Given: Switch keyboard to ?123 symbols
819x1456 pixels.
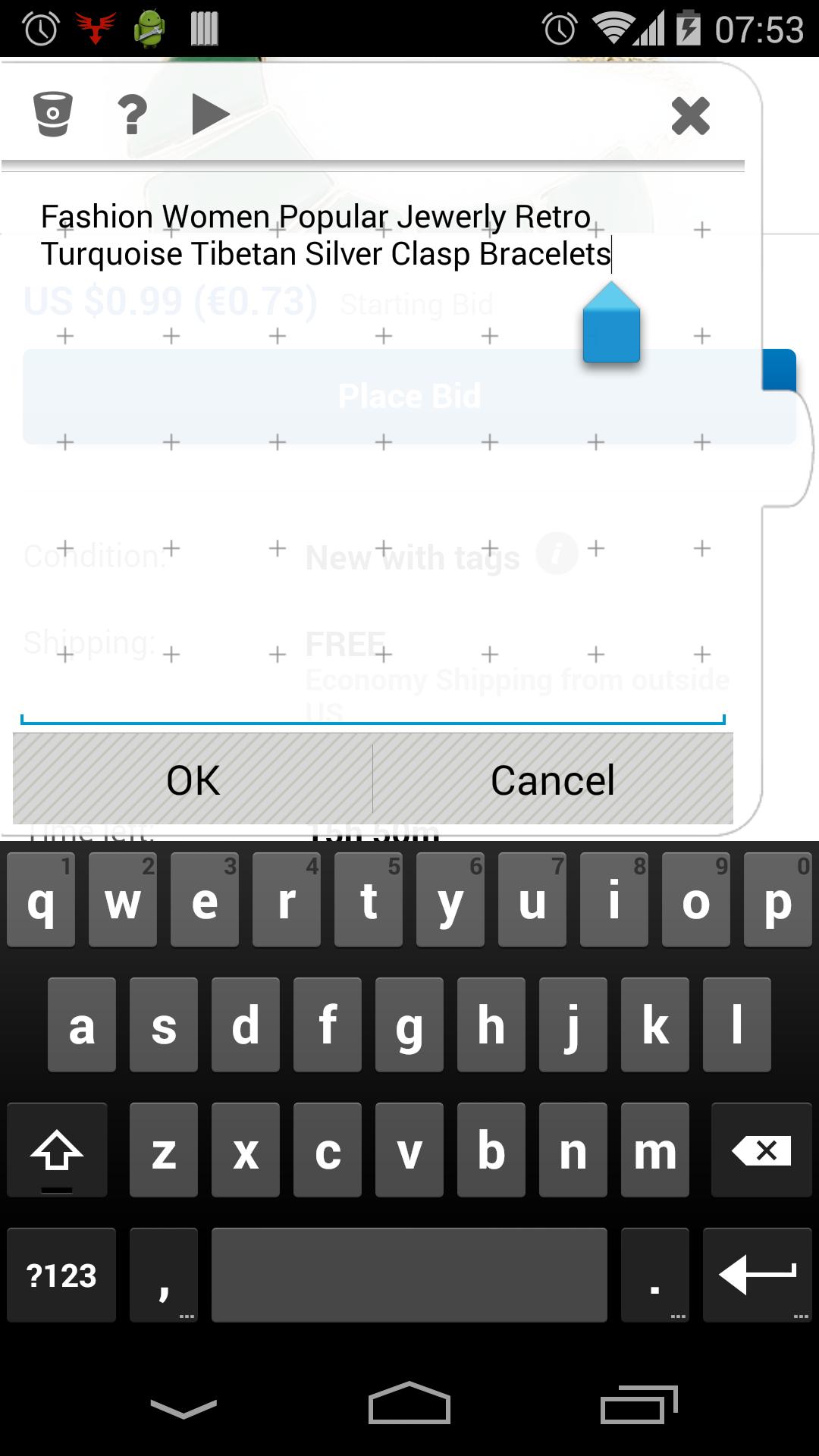Looking at the screenshot, I should pos(61,1276).
